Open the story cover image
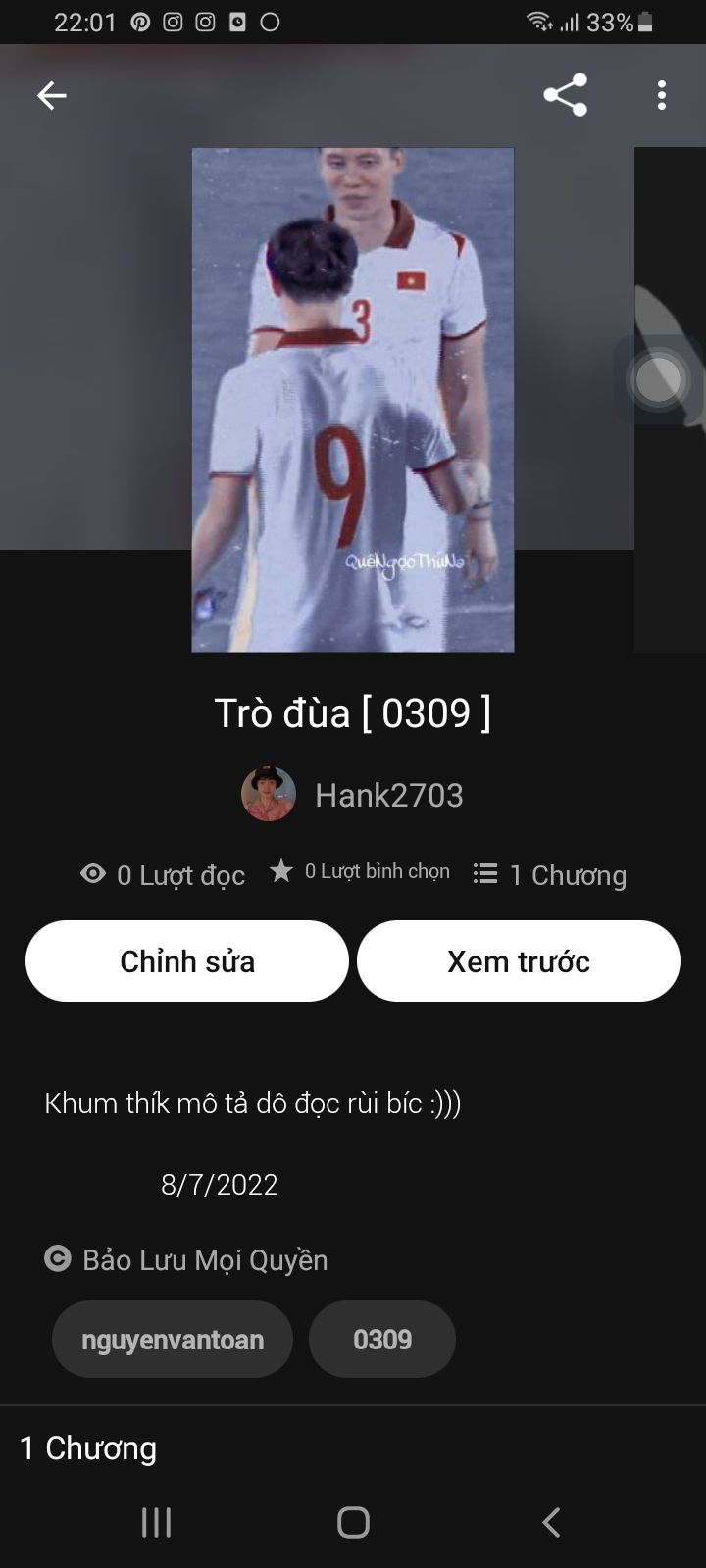The width and height of the screenshot is (706, 1568). click(x=353, y=400)
